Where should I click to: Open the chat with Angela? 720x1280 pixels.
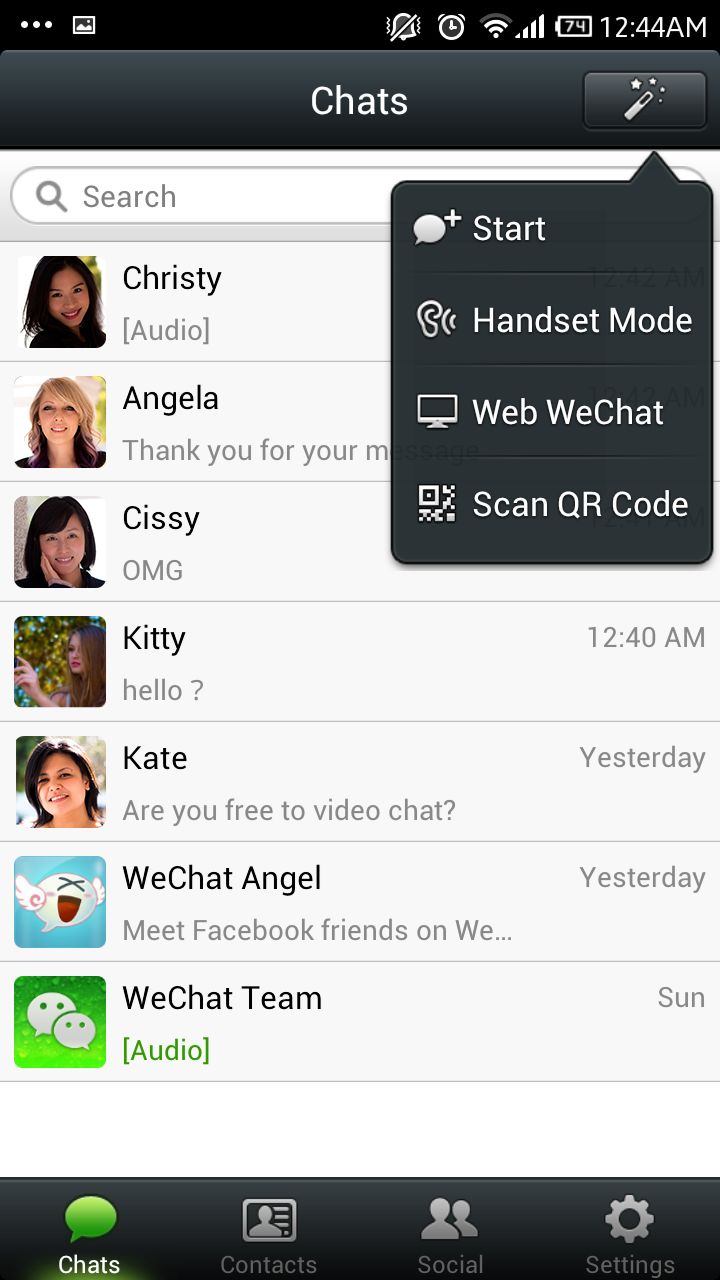(x=200, y=422)
